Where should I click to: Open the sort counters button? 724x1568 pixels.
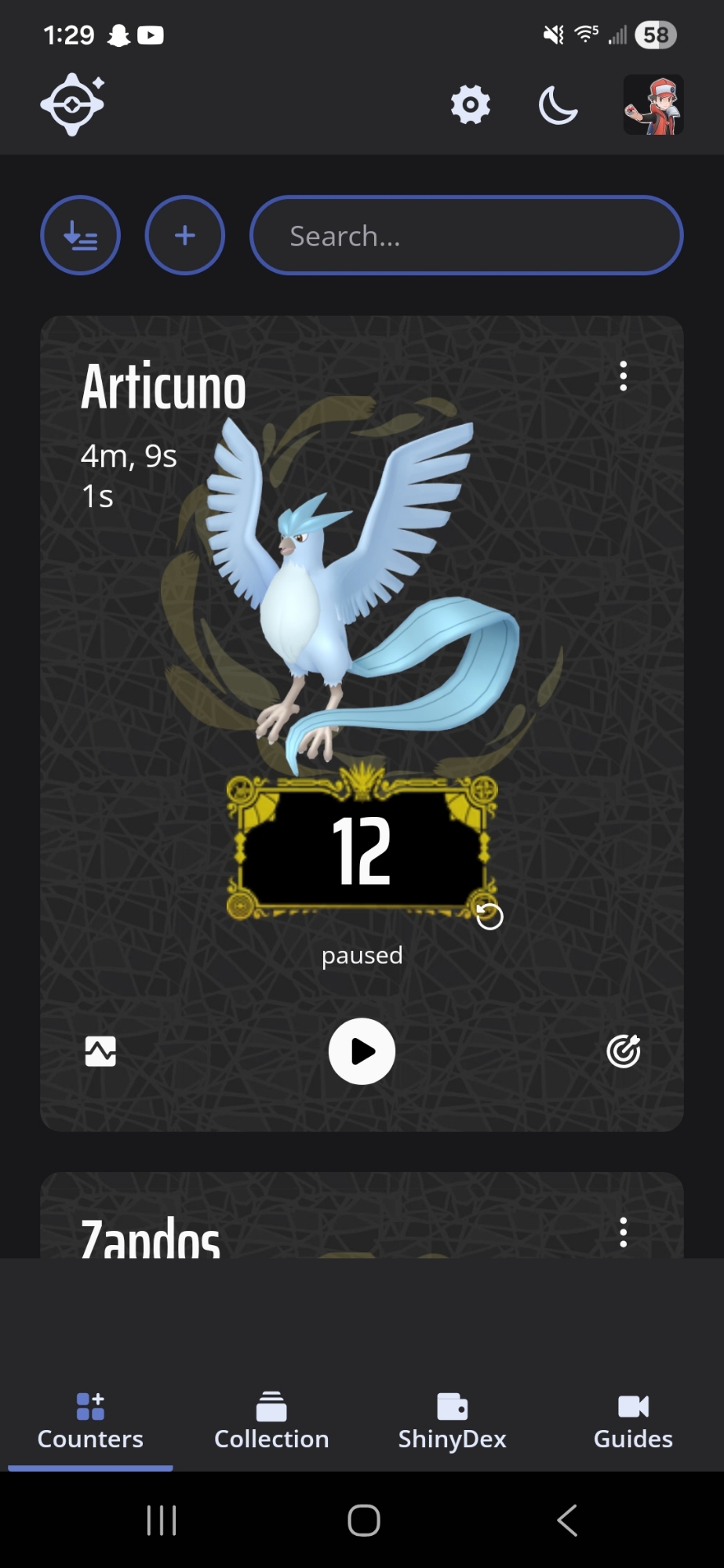pyautogui.click(x=80, y=235)
